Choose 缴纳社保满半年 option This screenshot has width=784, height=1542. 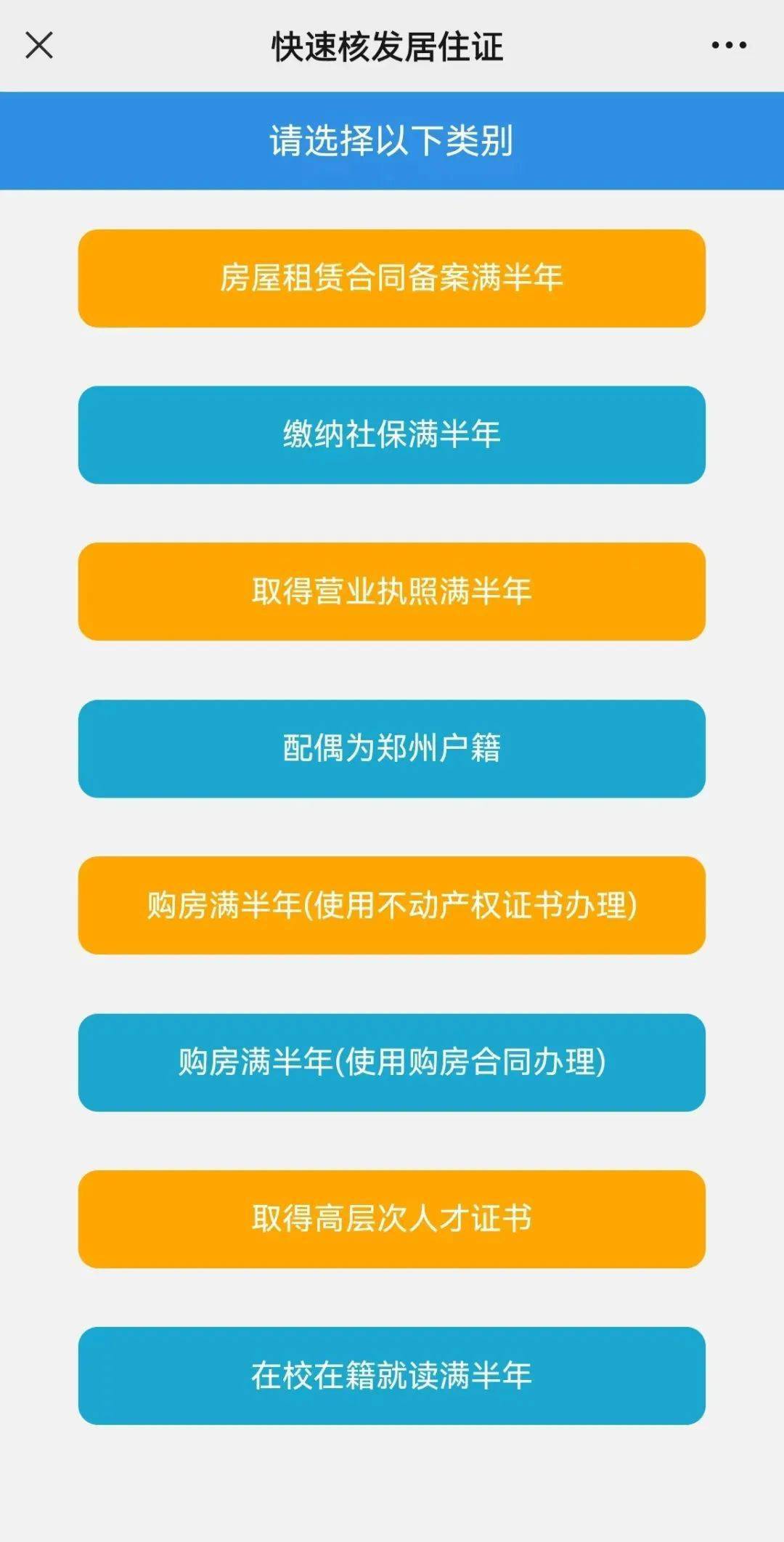(x=392, y=435)
